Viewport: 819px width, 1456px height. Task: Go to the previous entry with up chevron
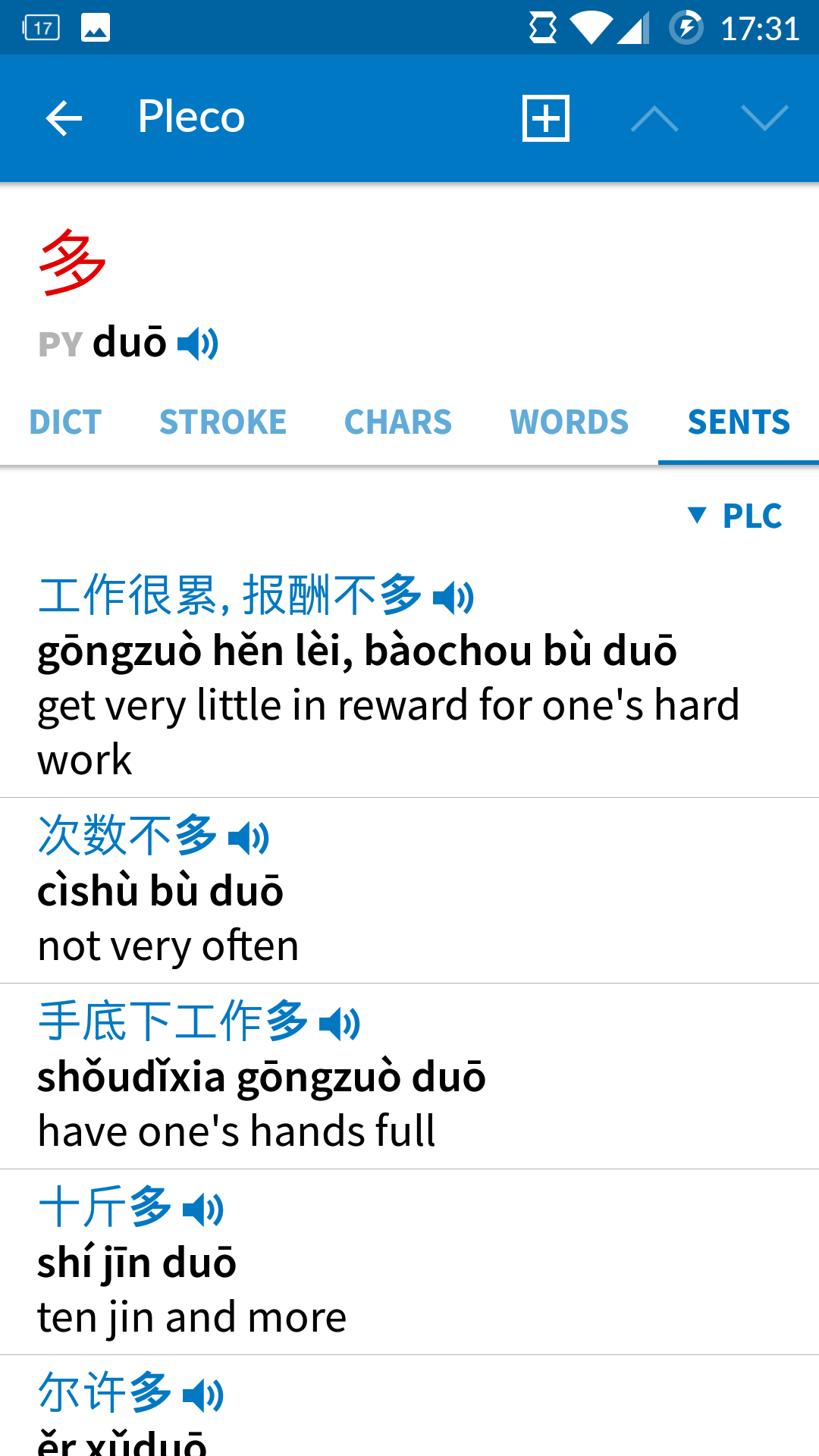tap(654, 118)
